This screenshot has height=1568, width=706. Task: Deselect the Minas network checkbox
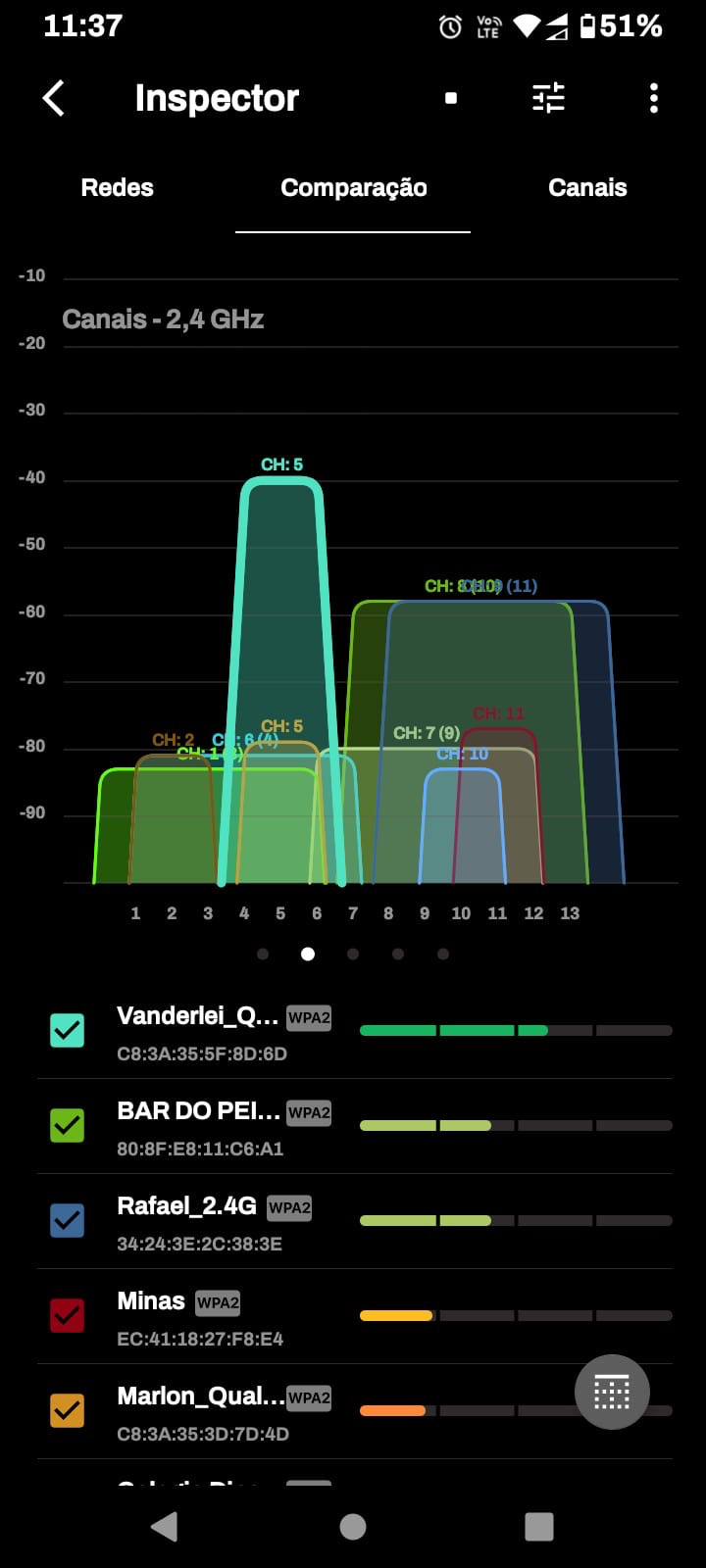click(x=68, y=1315)
